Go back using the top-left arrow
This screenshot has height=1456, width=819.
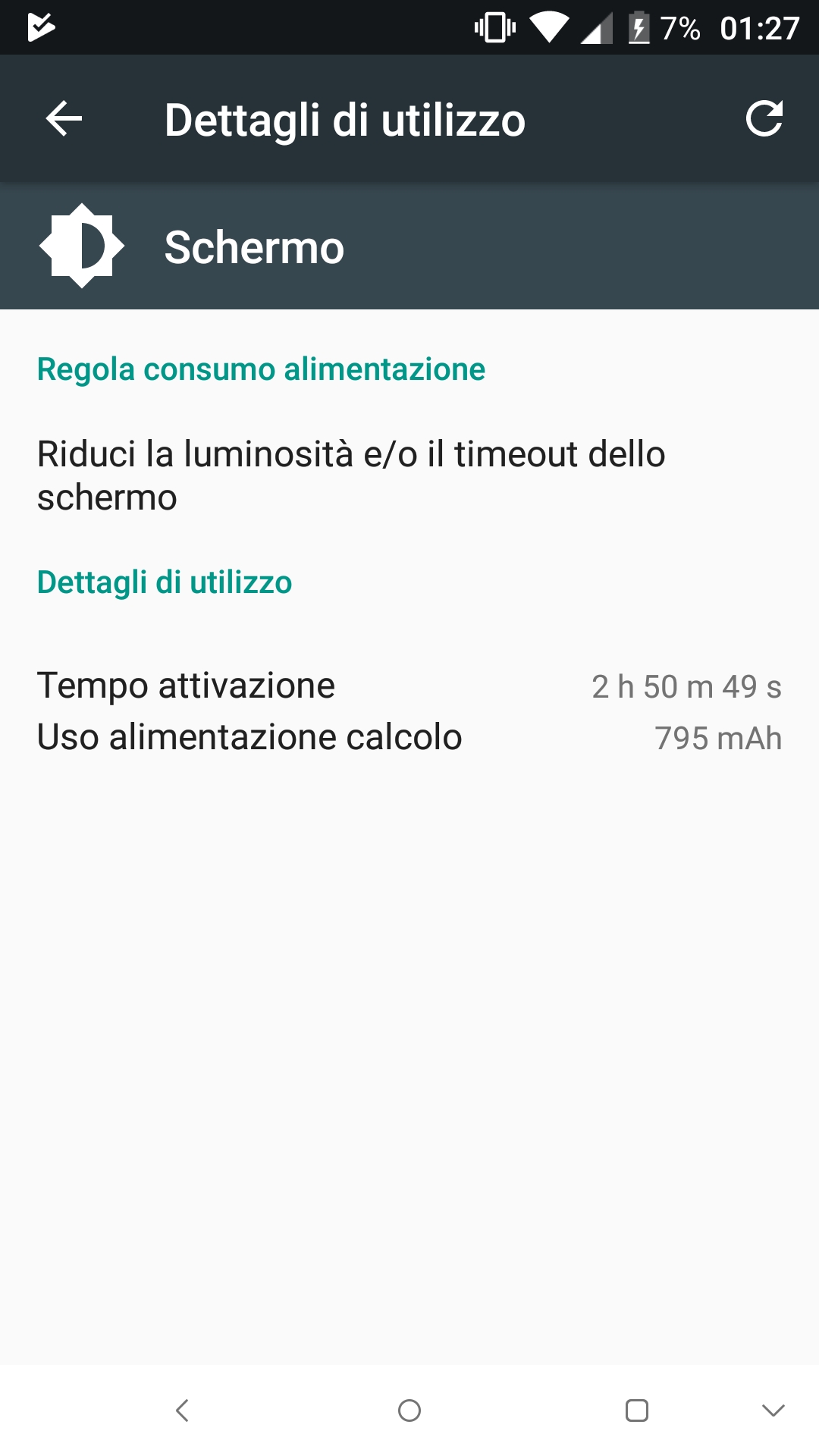click(64, 119)
